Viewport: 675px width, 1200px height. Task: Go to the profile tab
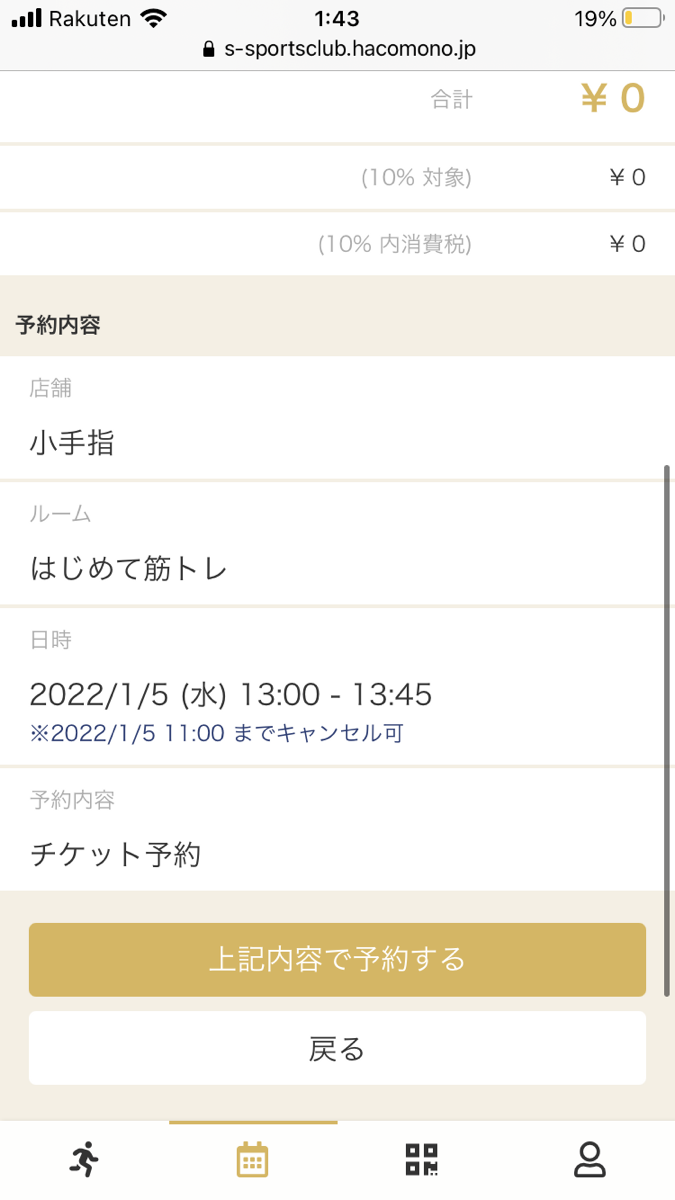[590, 1160]
